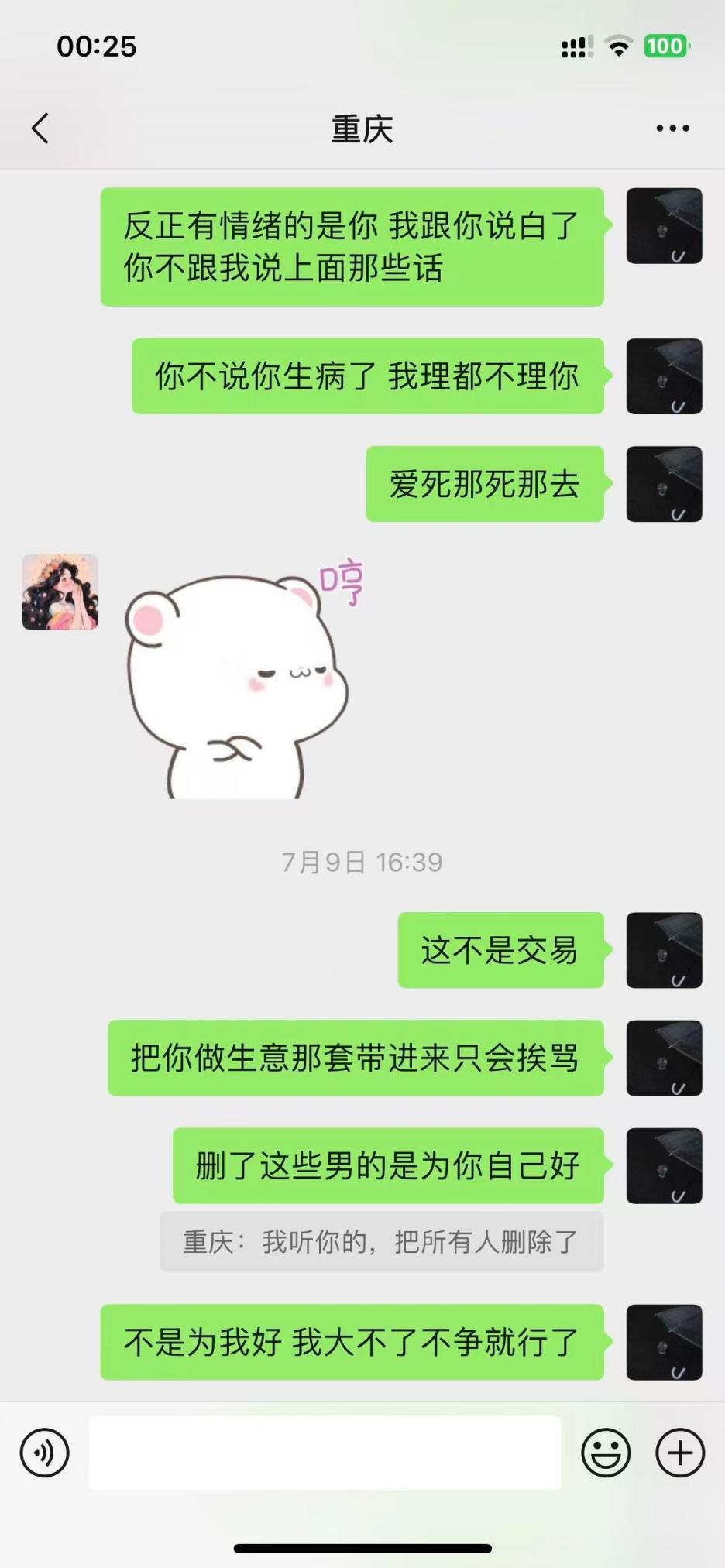
Task: Open 重庆's avatar beside the bear sticker
Action: [x=60, y=592]
